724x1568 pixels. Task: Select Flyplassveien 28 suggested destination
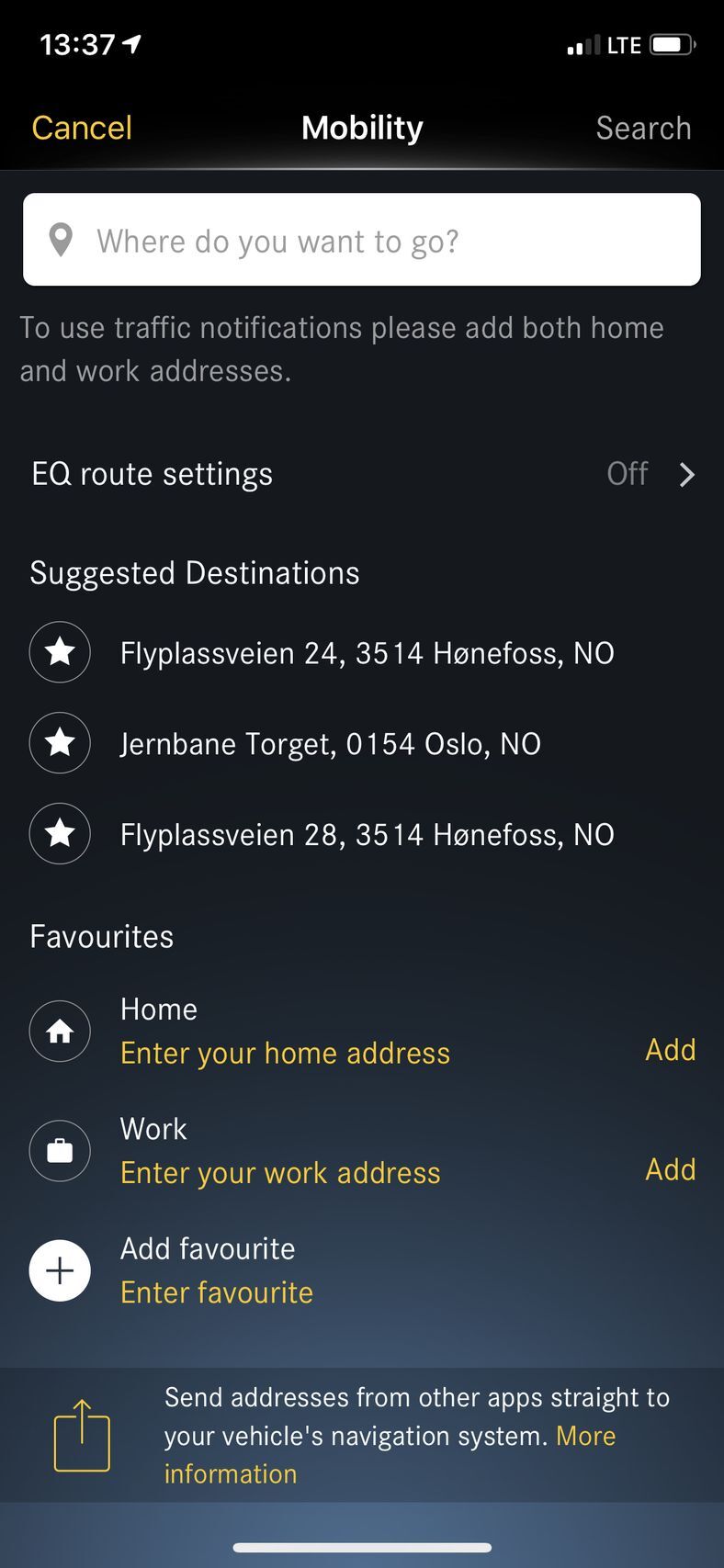tap(367, 834)
